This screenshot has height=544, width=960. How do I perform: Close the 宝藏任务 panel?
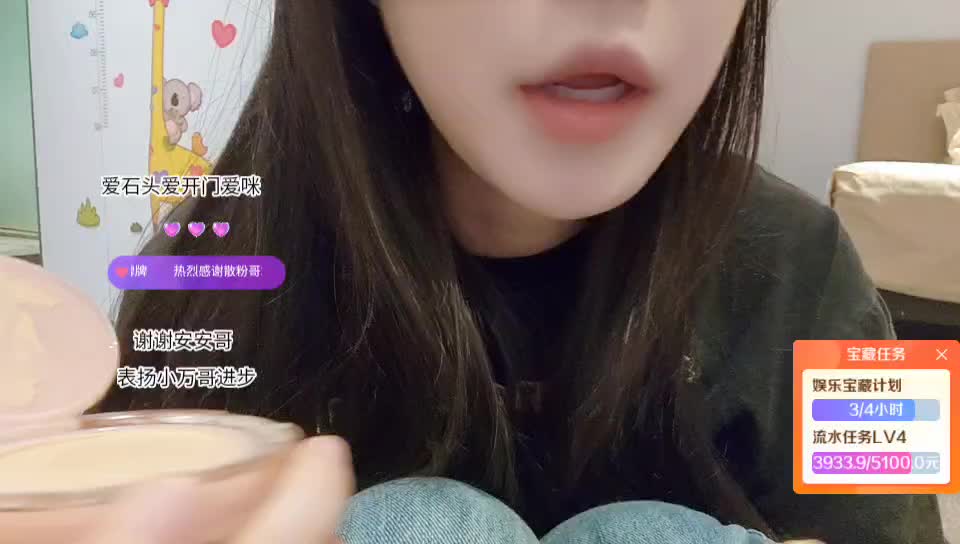(941, 354)
